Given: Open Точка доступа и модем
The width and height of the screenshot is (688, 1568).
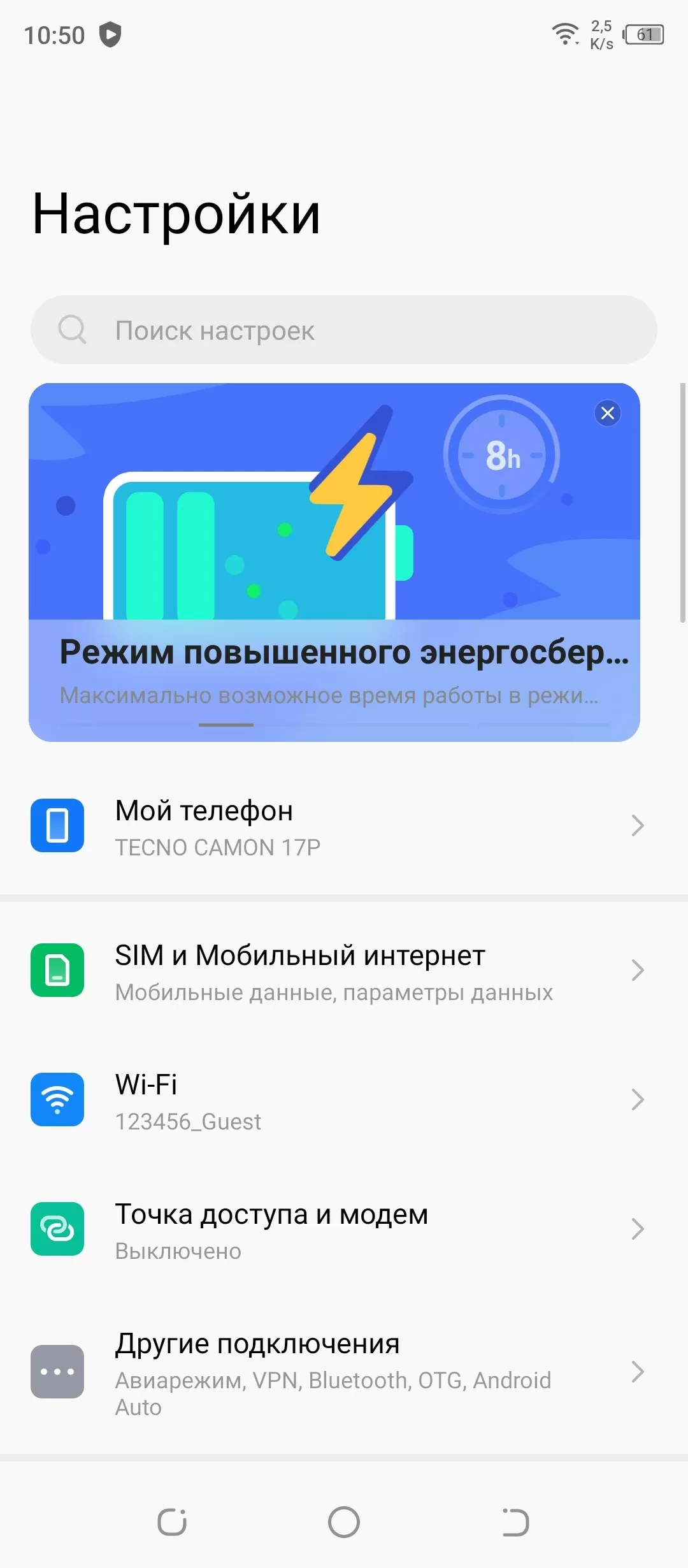Looking at the screenshot, I should click(344, 1229).
